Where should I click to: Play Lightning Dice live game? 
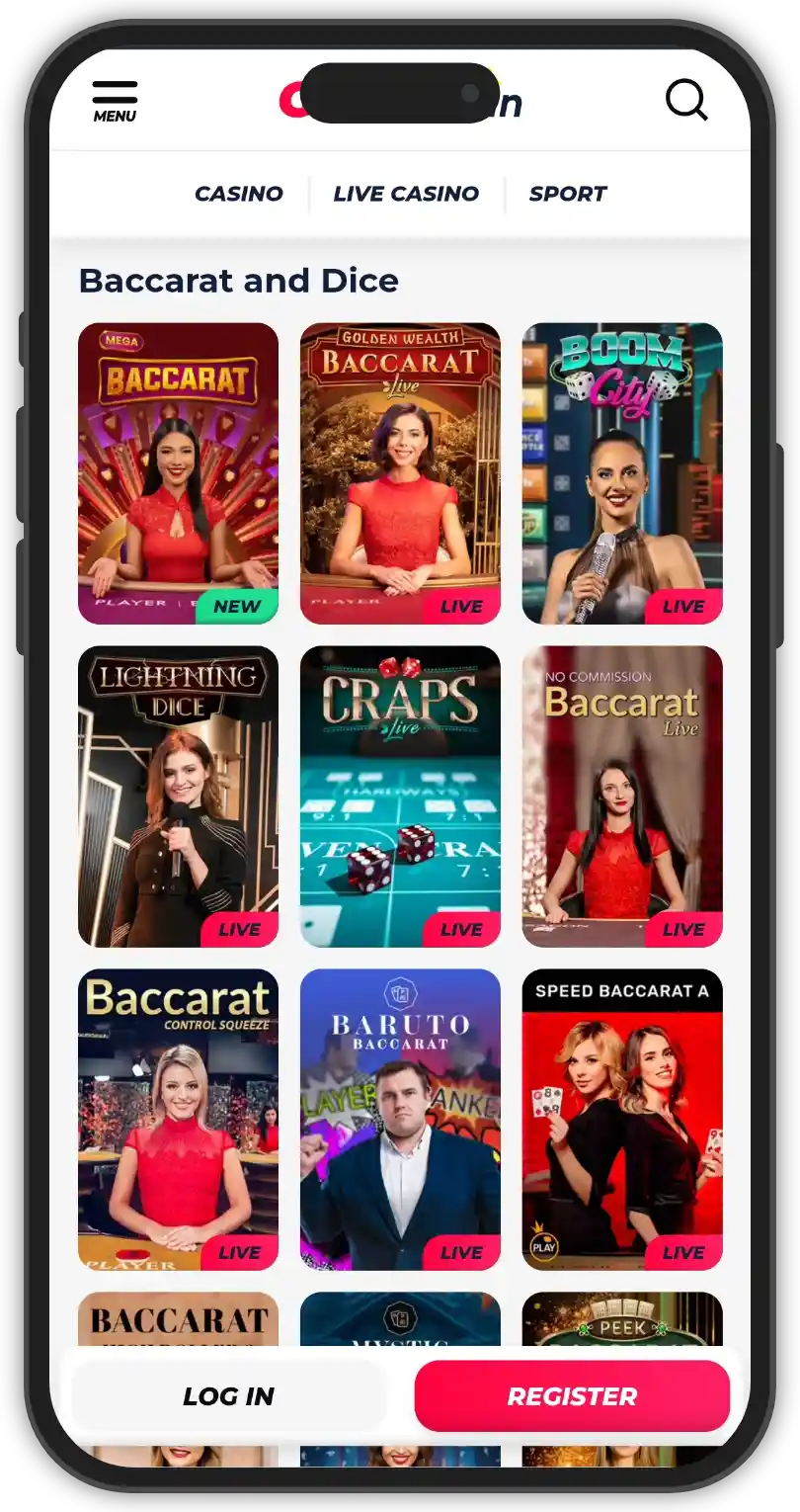(178, 797)
